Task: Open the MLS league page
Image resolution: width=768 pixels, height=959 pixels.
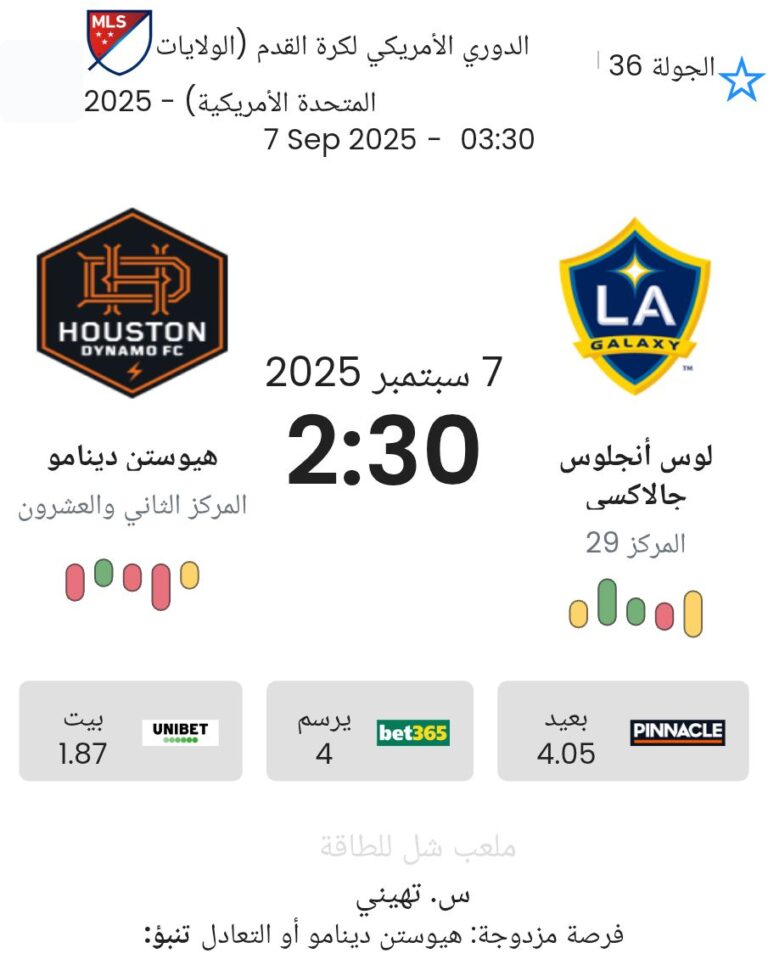Action: (x=119, y=42)
